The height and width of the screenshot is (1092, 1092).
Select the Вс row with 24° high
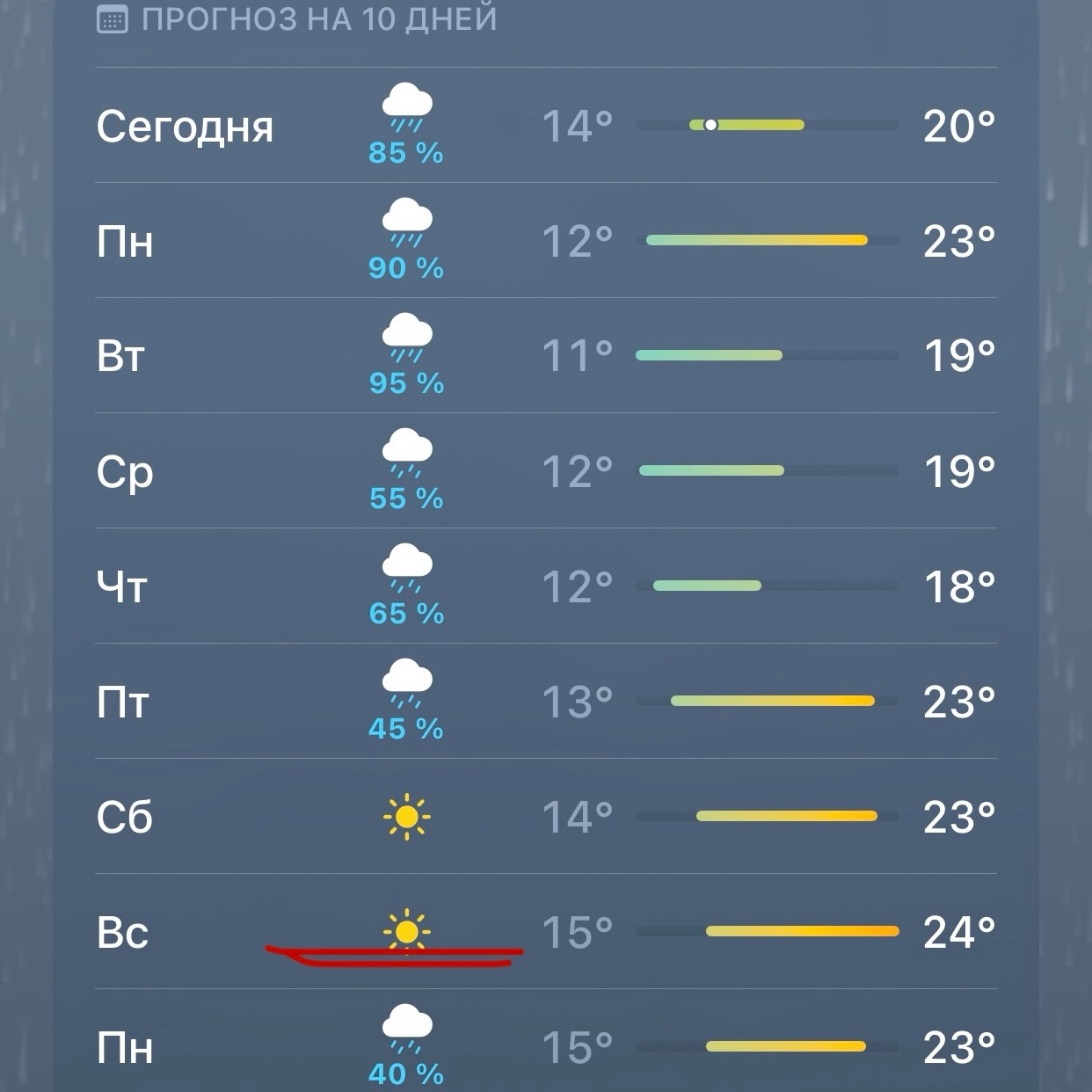coord(546,932)
